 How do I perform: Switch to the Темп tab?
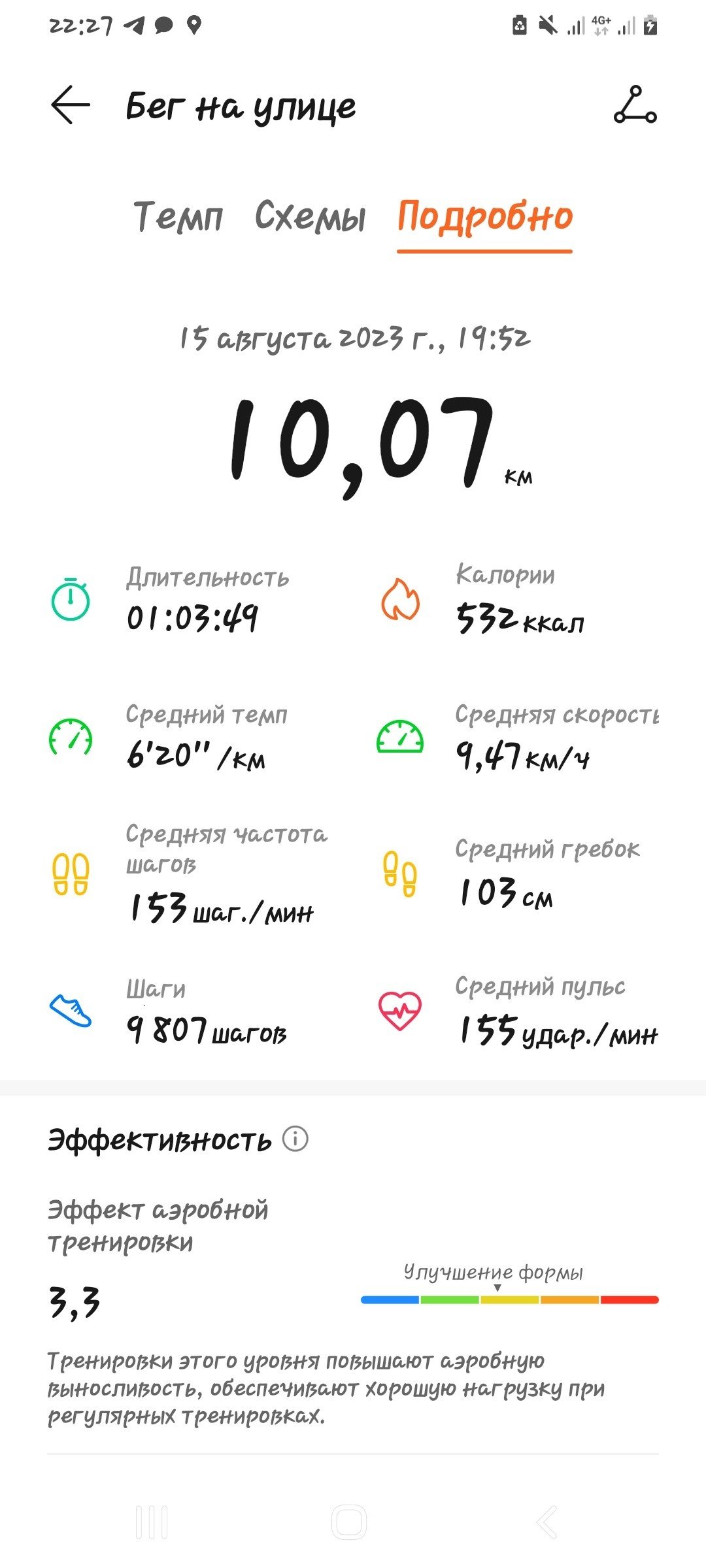pos(178,216)
